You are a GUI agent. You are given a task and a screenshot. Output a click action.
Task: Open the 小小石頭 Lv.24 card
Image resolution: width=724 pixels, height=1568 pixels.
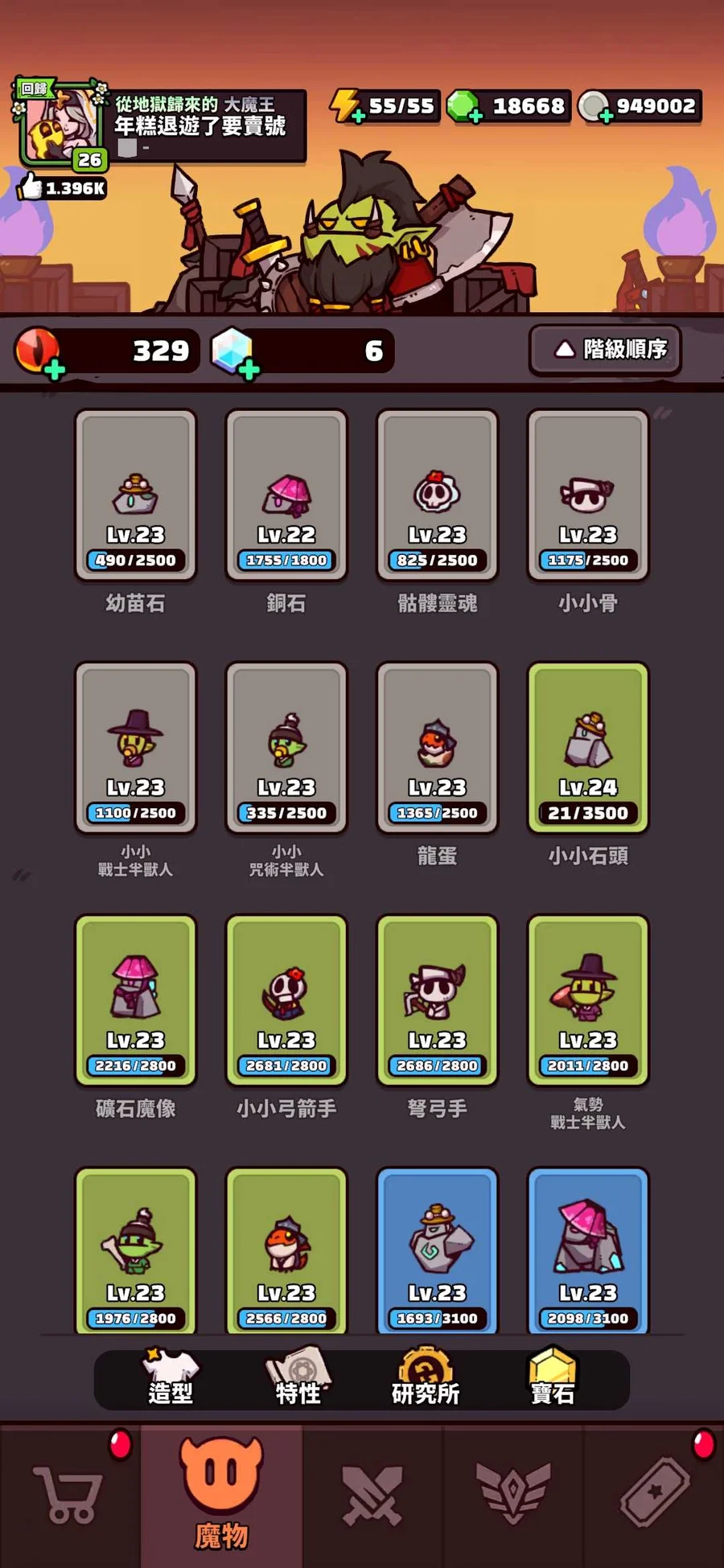point(588,748)
